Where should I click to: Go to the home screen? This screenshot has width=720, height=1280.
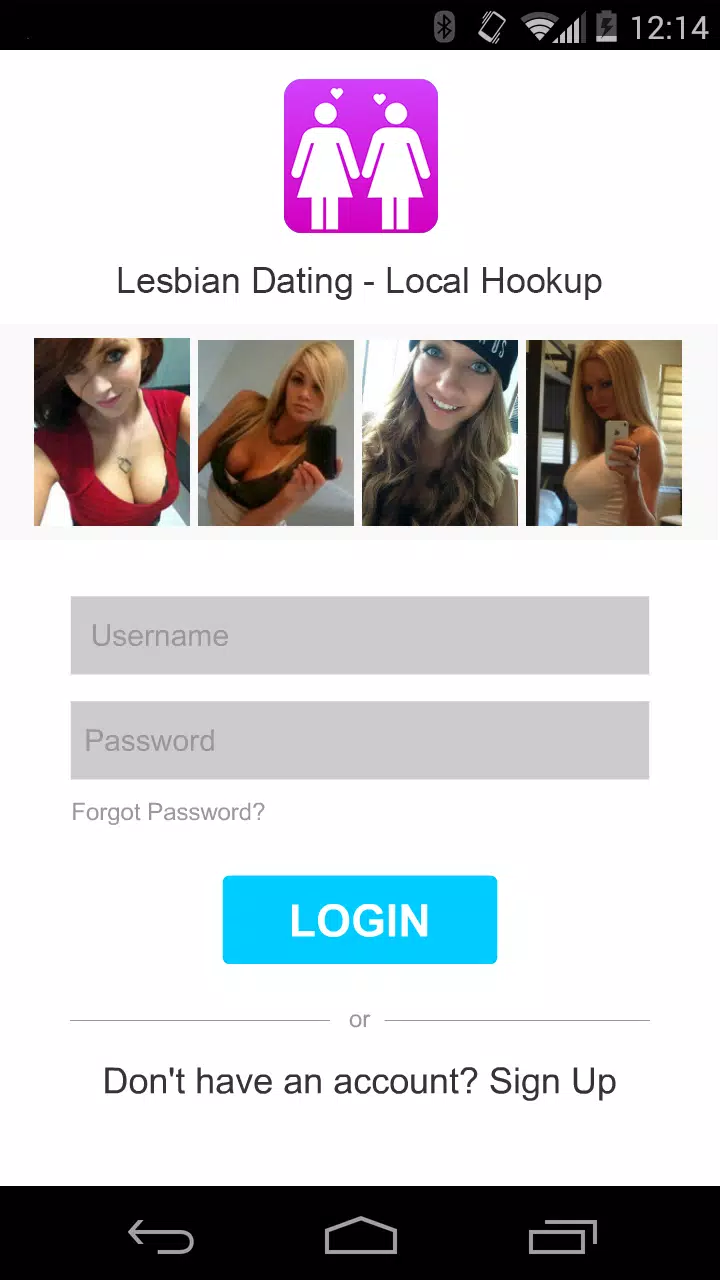pos(360,1238)
